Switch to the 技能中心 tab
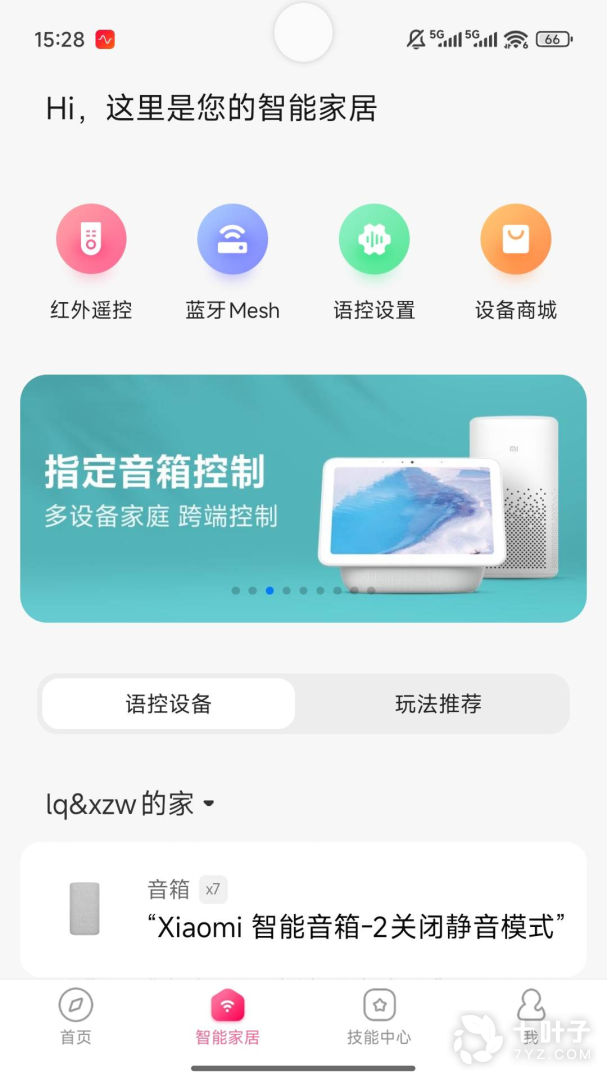 pyautogui.click(x=379, y=1017)
